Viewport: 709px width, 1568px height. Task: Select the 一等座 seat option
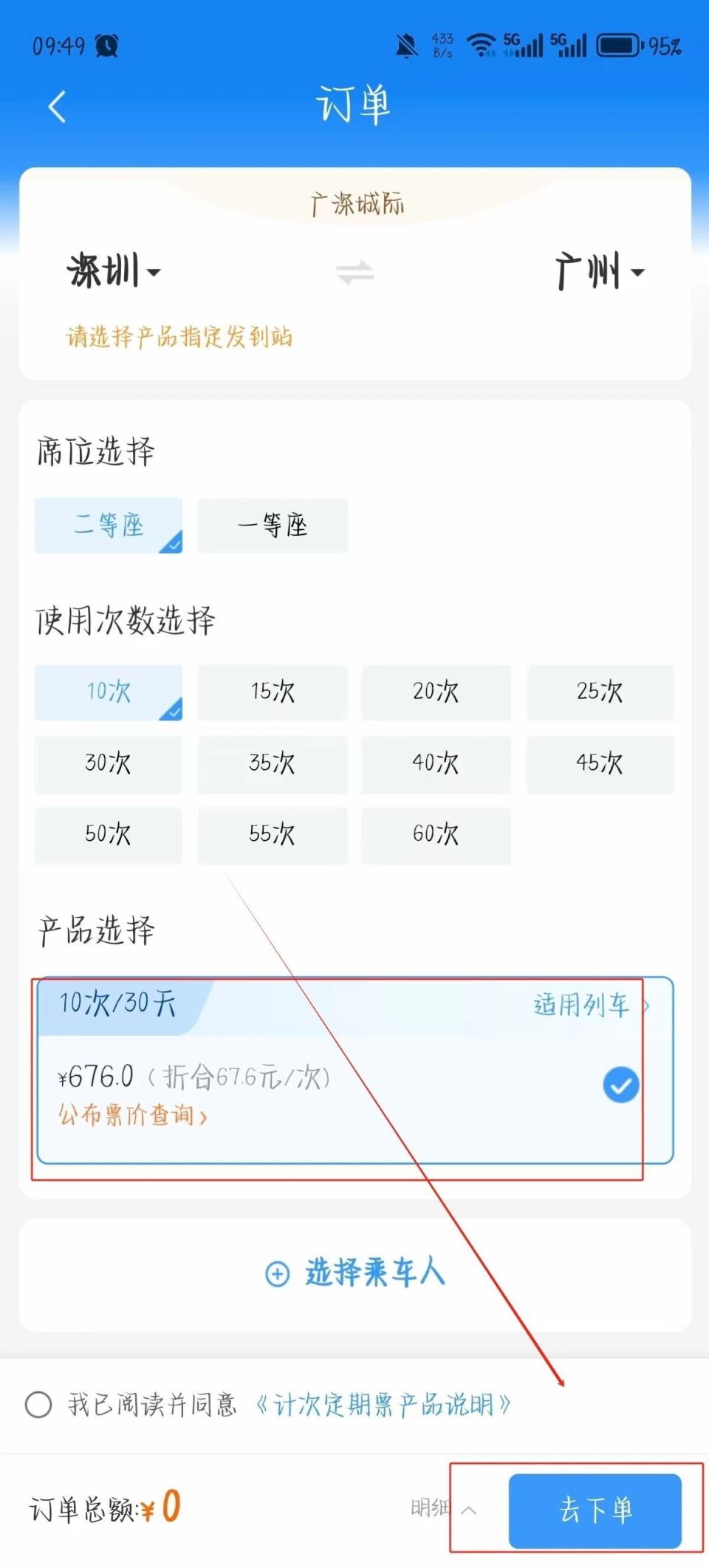272,525
